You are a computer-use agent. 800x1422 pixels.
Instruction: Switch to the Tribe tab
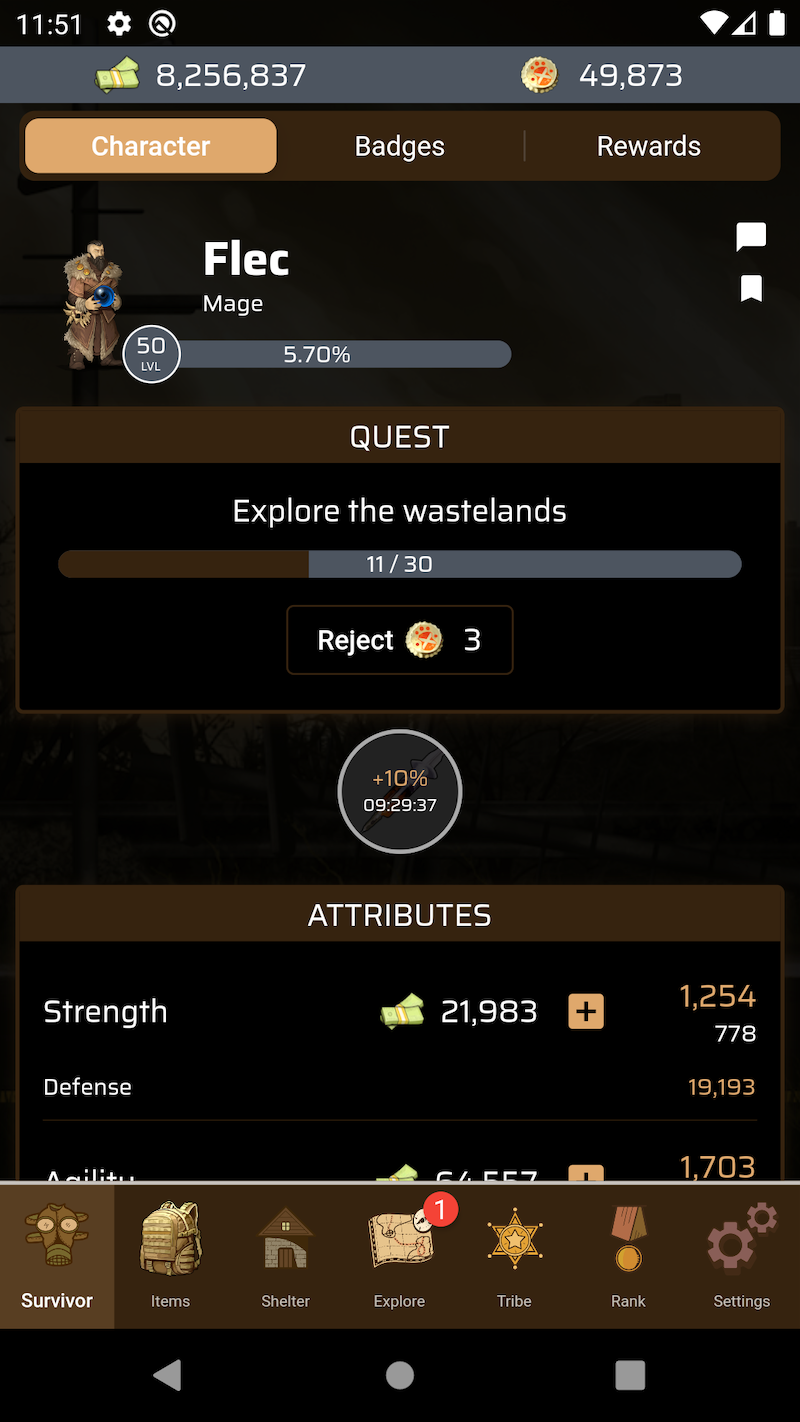[x=514, y=1257]
